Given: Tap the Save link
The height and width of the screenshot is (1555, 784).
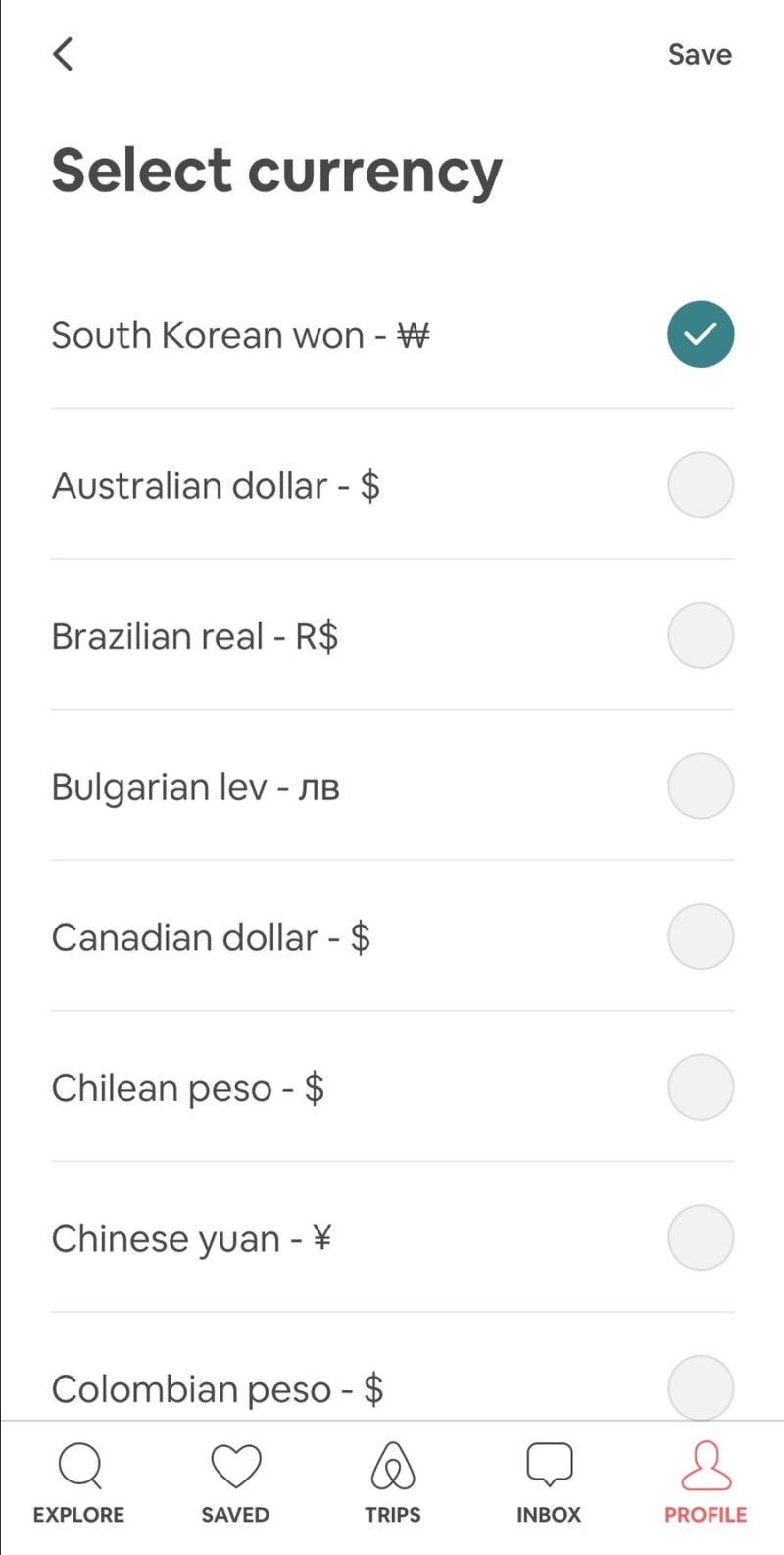Looking at the screenshot, I should pos(700,54).
